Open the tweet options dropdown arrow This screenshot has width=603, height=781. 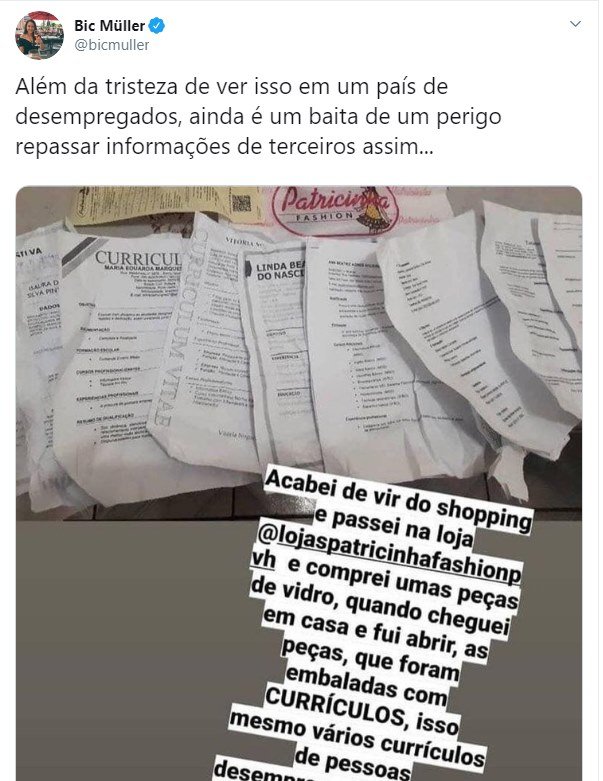[x=575, y=23]
